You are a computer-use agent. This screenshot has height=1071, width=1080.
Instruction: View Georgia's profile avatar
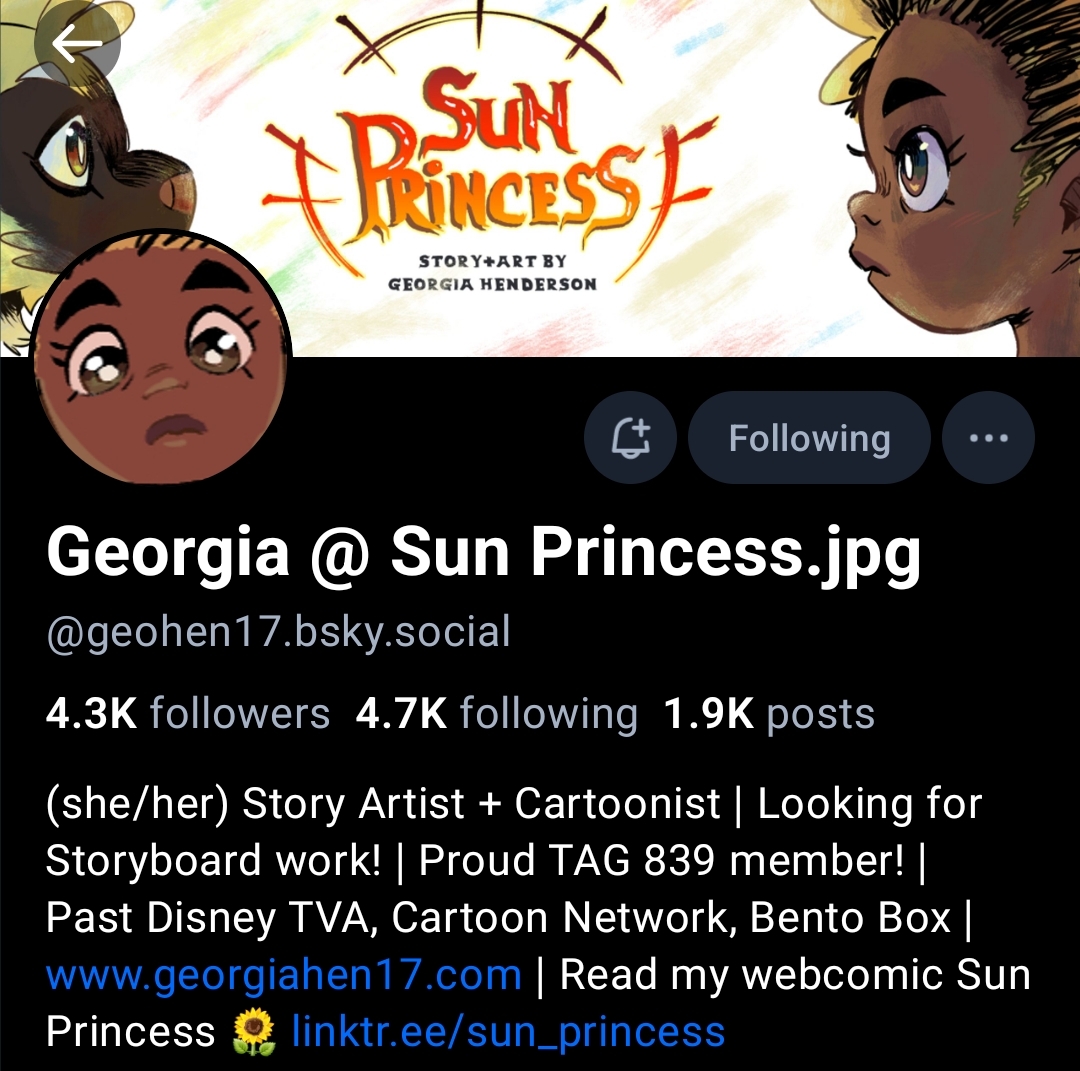coord(160,360)
